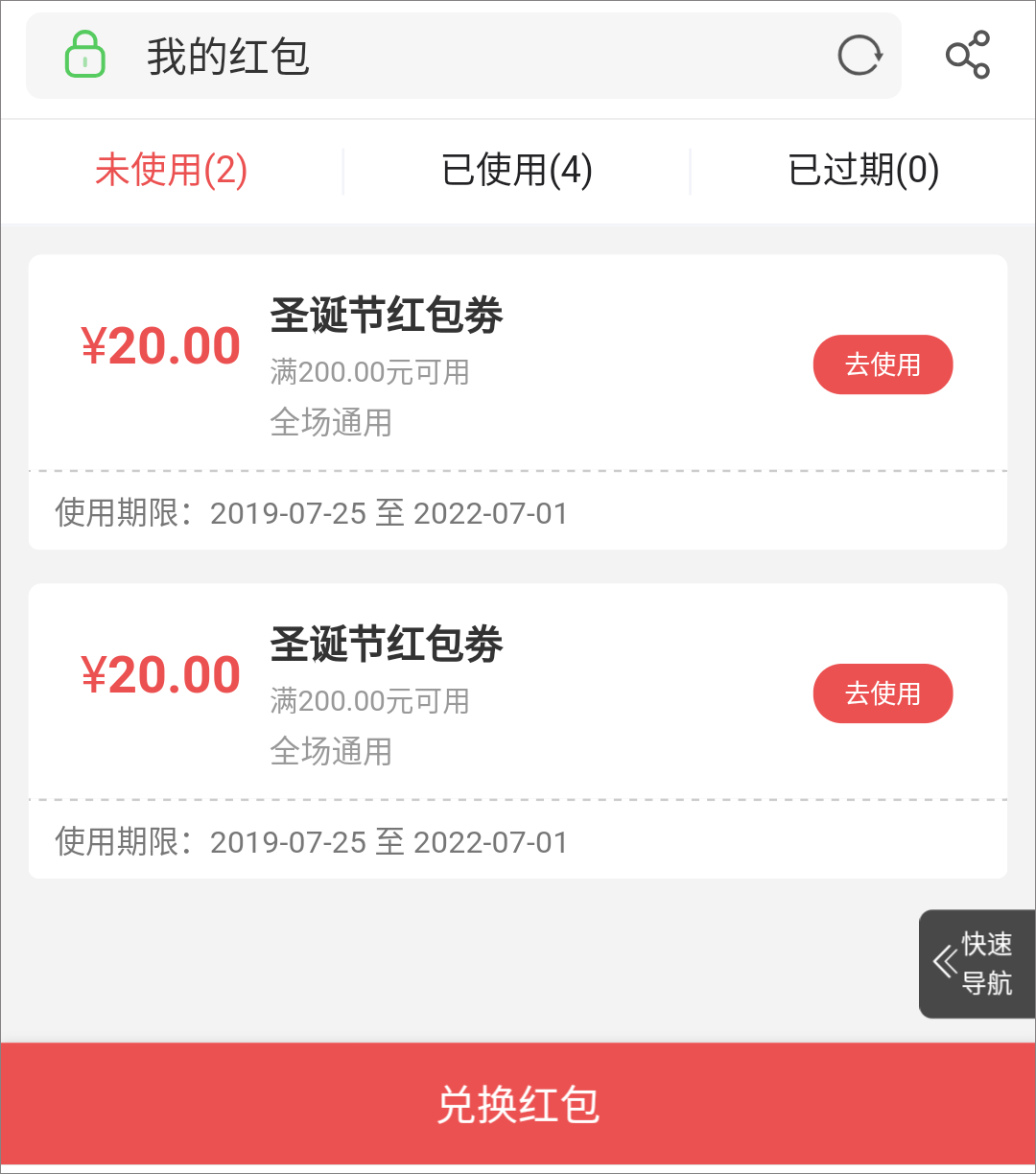Select the 未使用(2) tab
This screenshot has height=1174, width=1036.
(172, 172)
